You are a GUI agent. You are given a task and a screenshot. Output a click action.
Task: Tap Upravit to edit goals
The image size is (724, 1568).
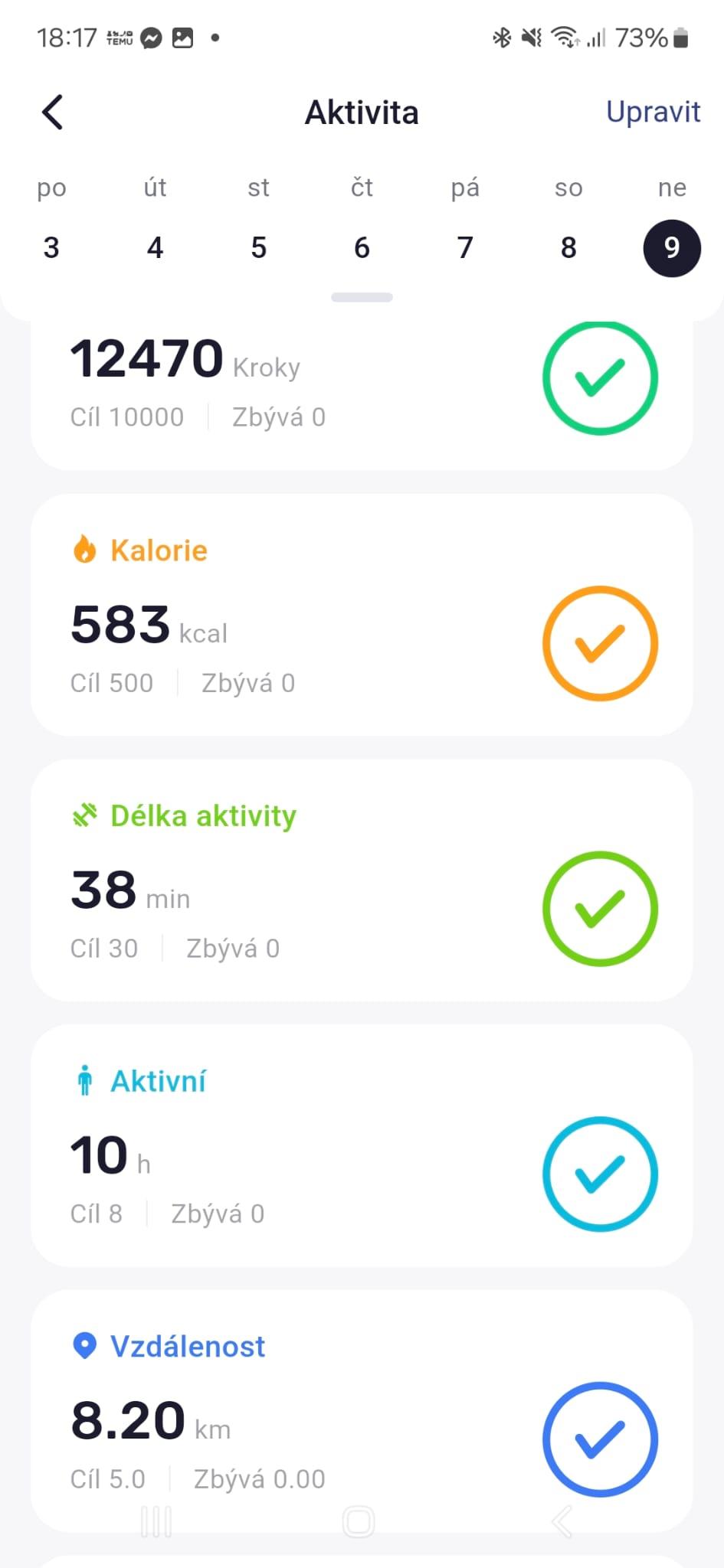pos(653,112)
